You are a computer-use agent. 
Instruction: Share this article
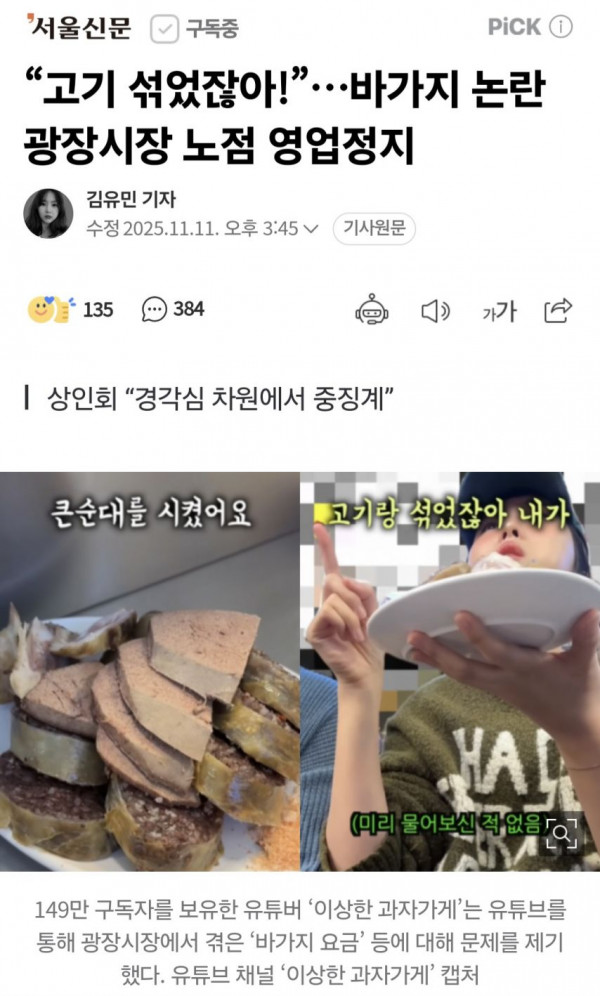[557, 311]
